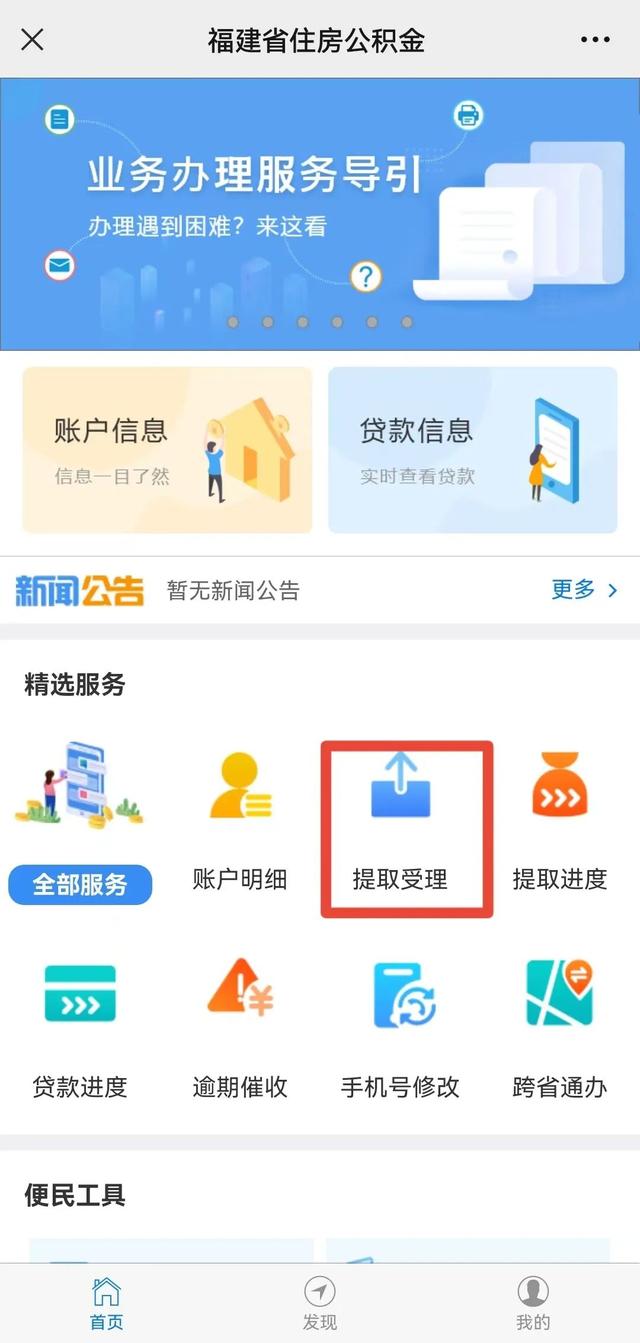
Task: View more news via 更多
Action: 584,590
